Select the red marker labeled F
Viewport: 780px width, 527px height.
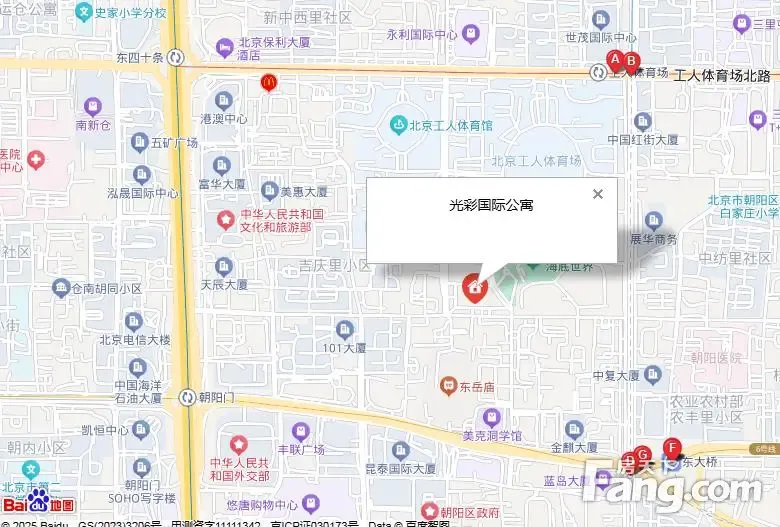(672, 447)
